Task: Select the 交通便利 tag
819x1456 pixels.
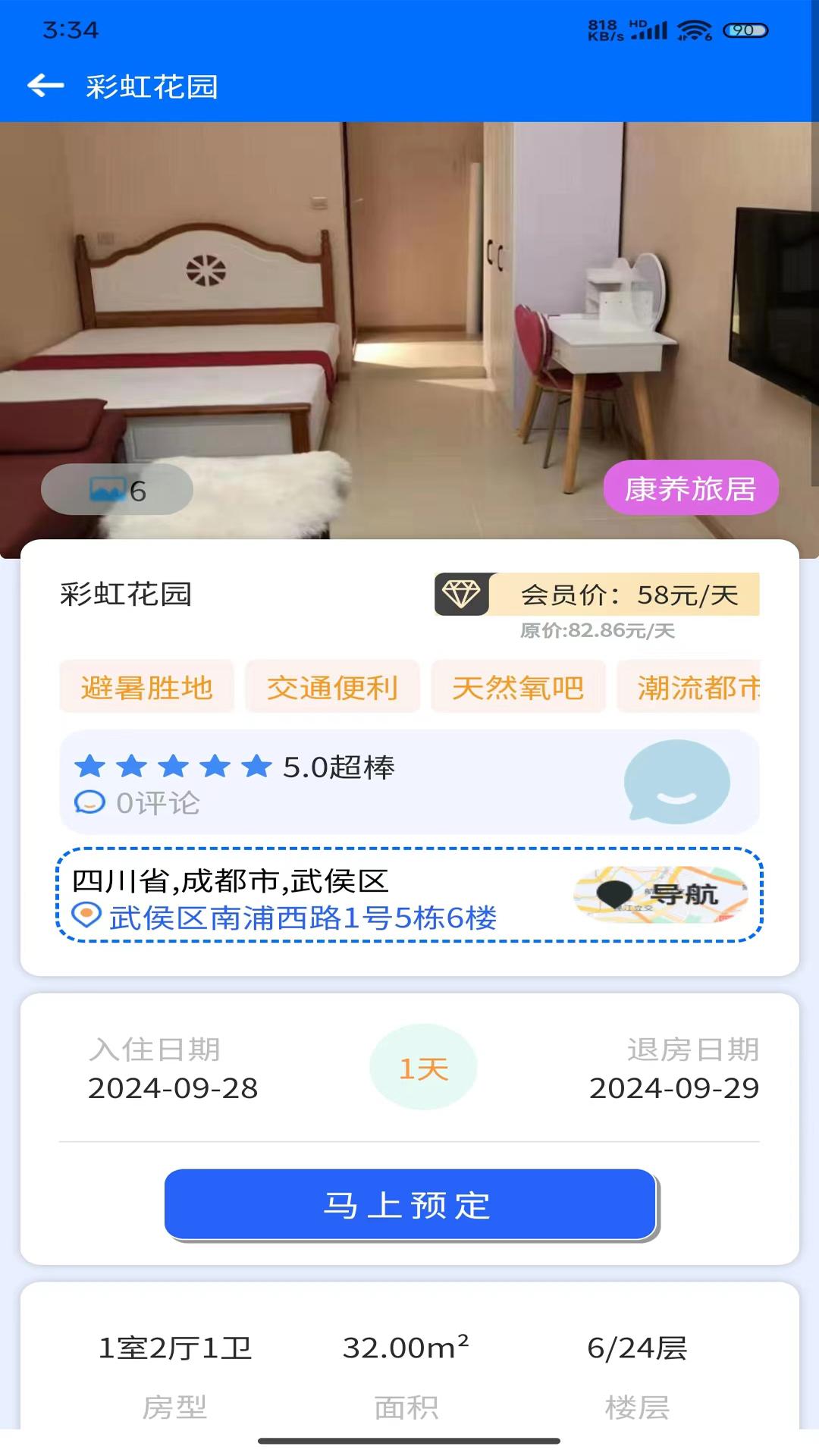Action: coord(334,686)
